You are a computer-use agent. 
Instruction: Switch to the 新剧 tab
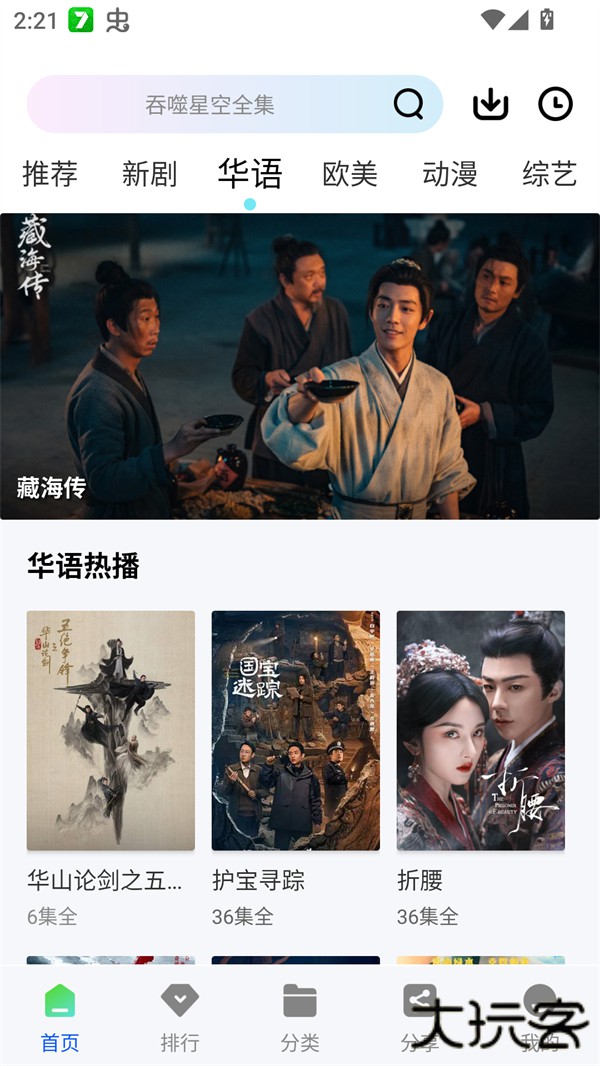(x=149, y=174)
